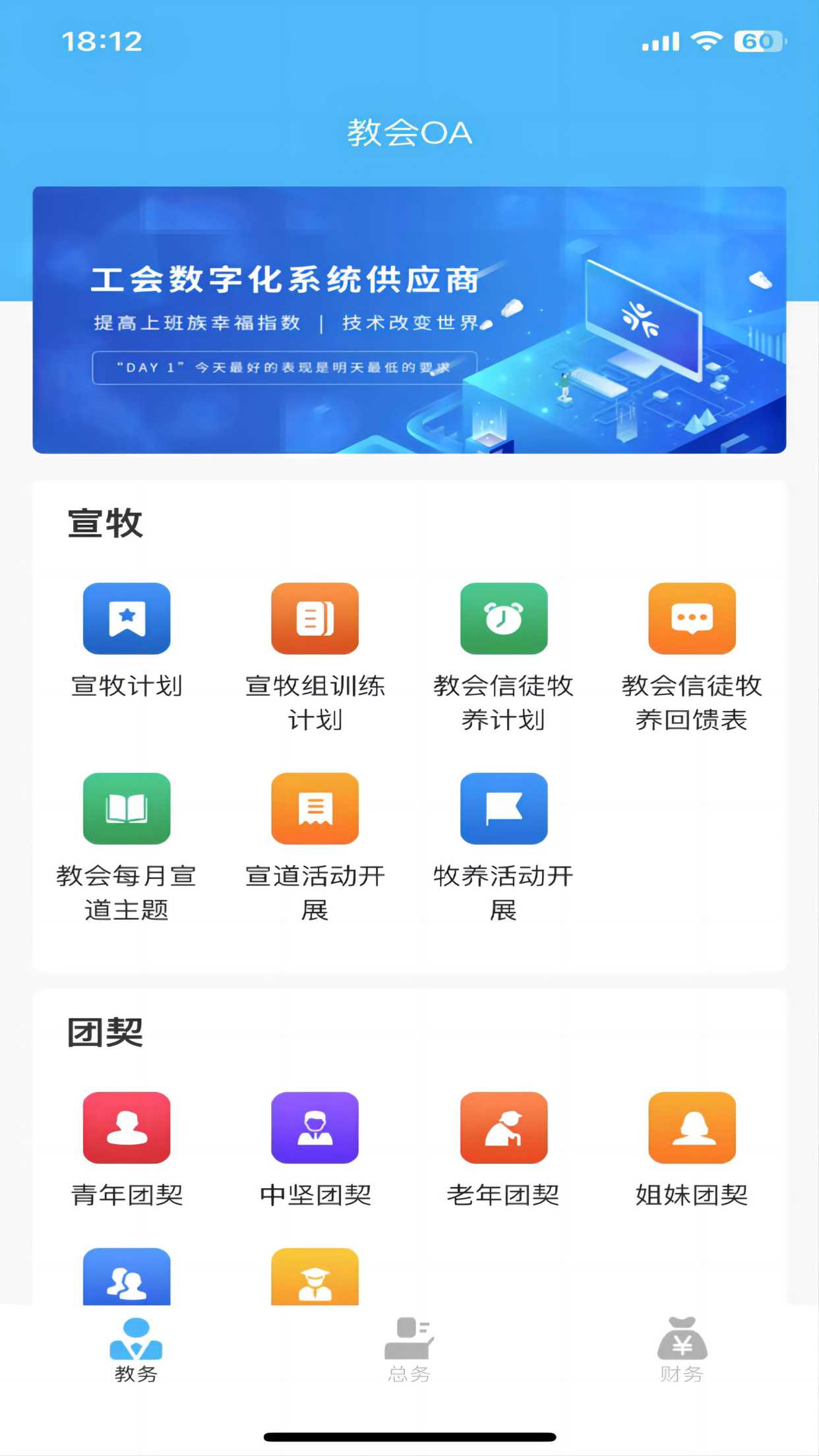Select the green open-book icon for 教会每月宣道主题

click(x=127, y=809)
